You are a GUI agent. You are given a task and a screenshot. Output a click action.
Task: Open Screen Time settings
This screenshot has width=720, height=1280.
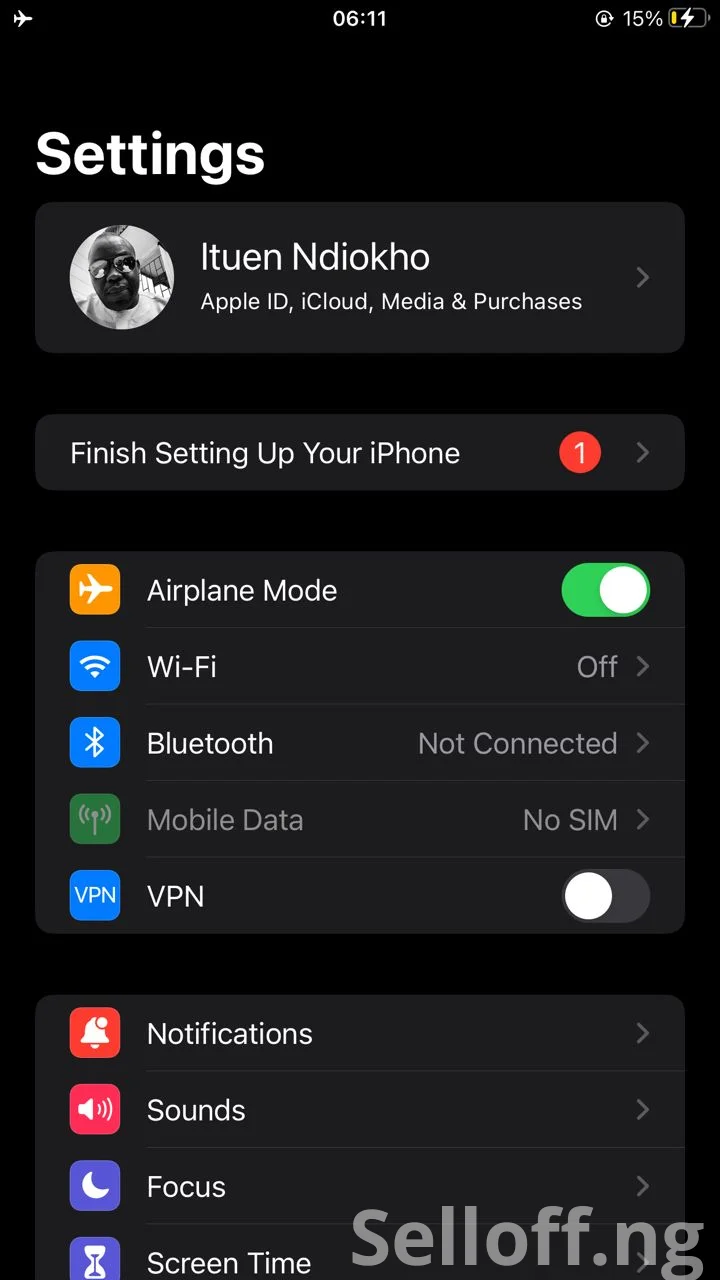tap(230, 1260)
